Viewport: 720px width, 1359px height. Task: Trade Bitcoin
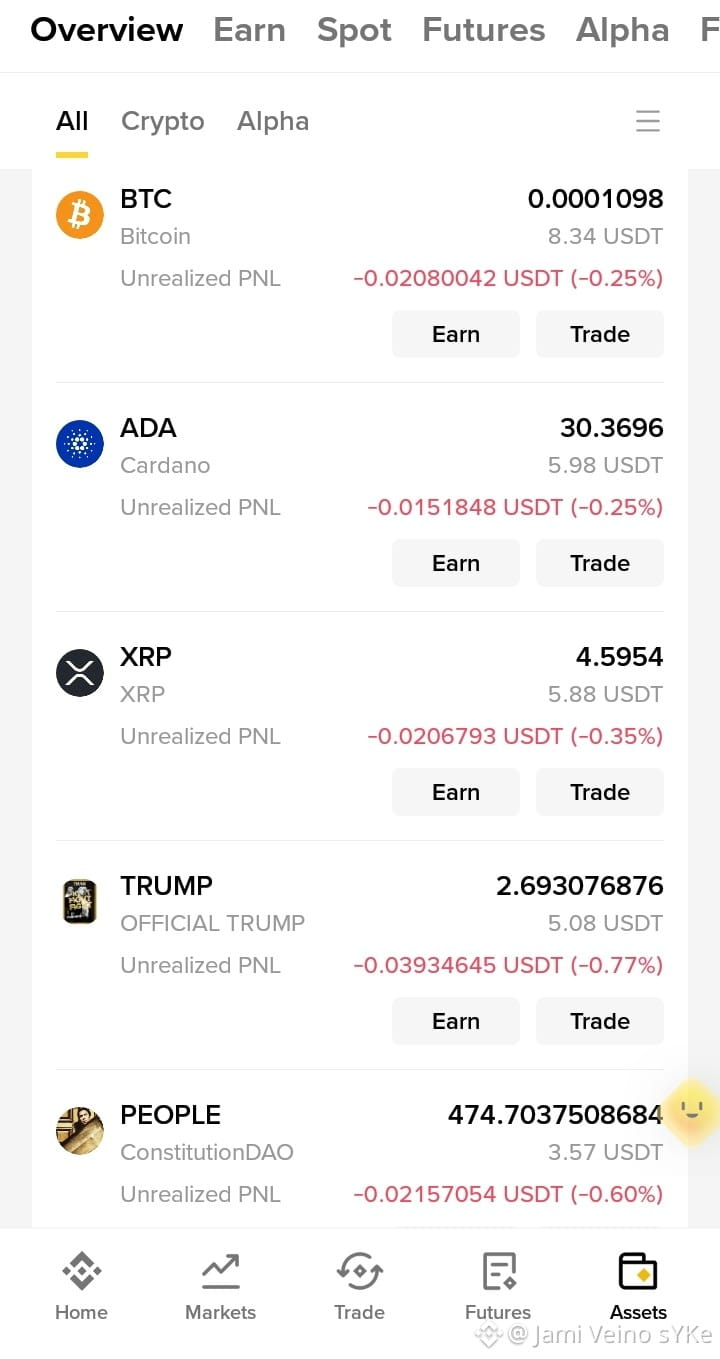600,334
